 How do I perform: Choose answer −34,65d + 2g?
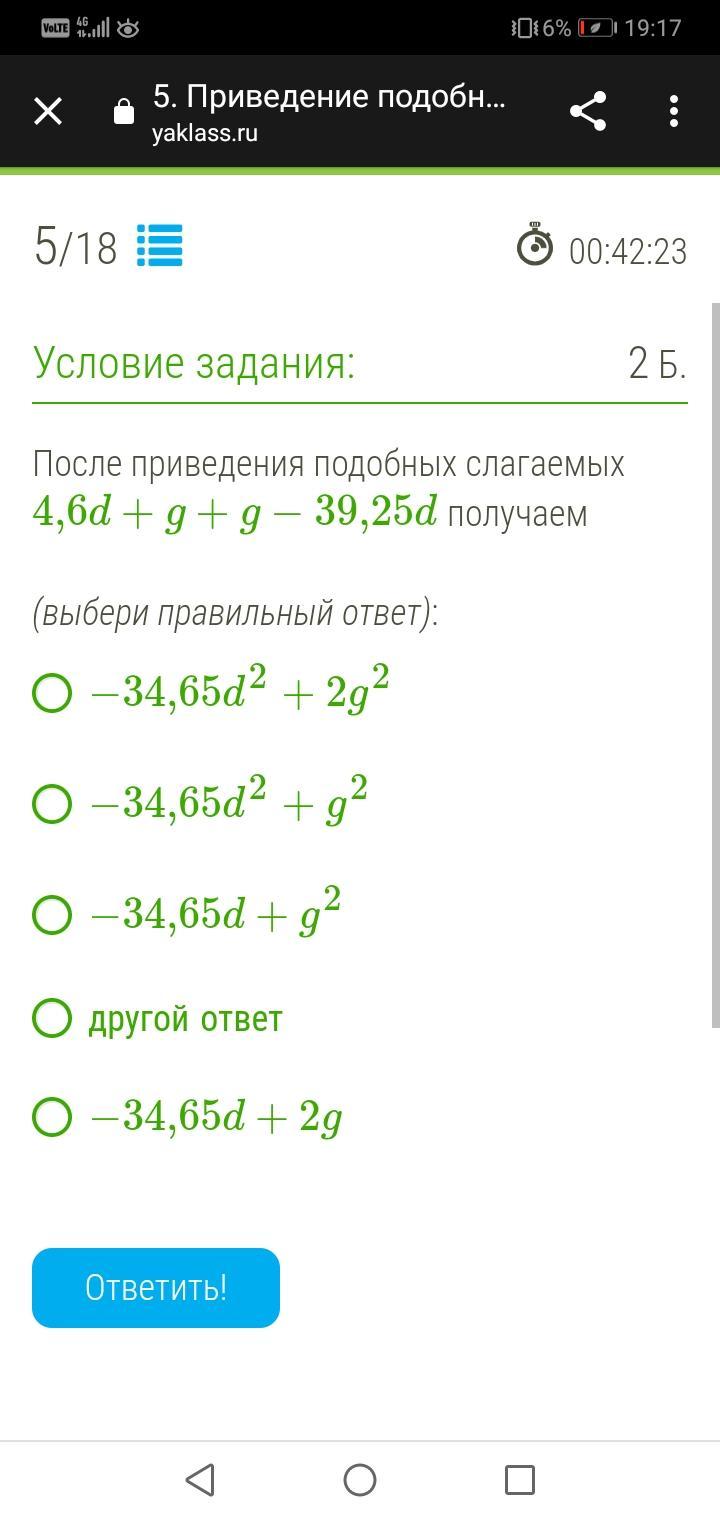[x=52, y=1117]
